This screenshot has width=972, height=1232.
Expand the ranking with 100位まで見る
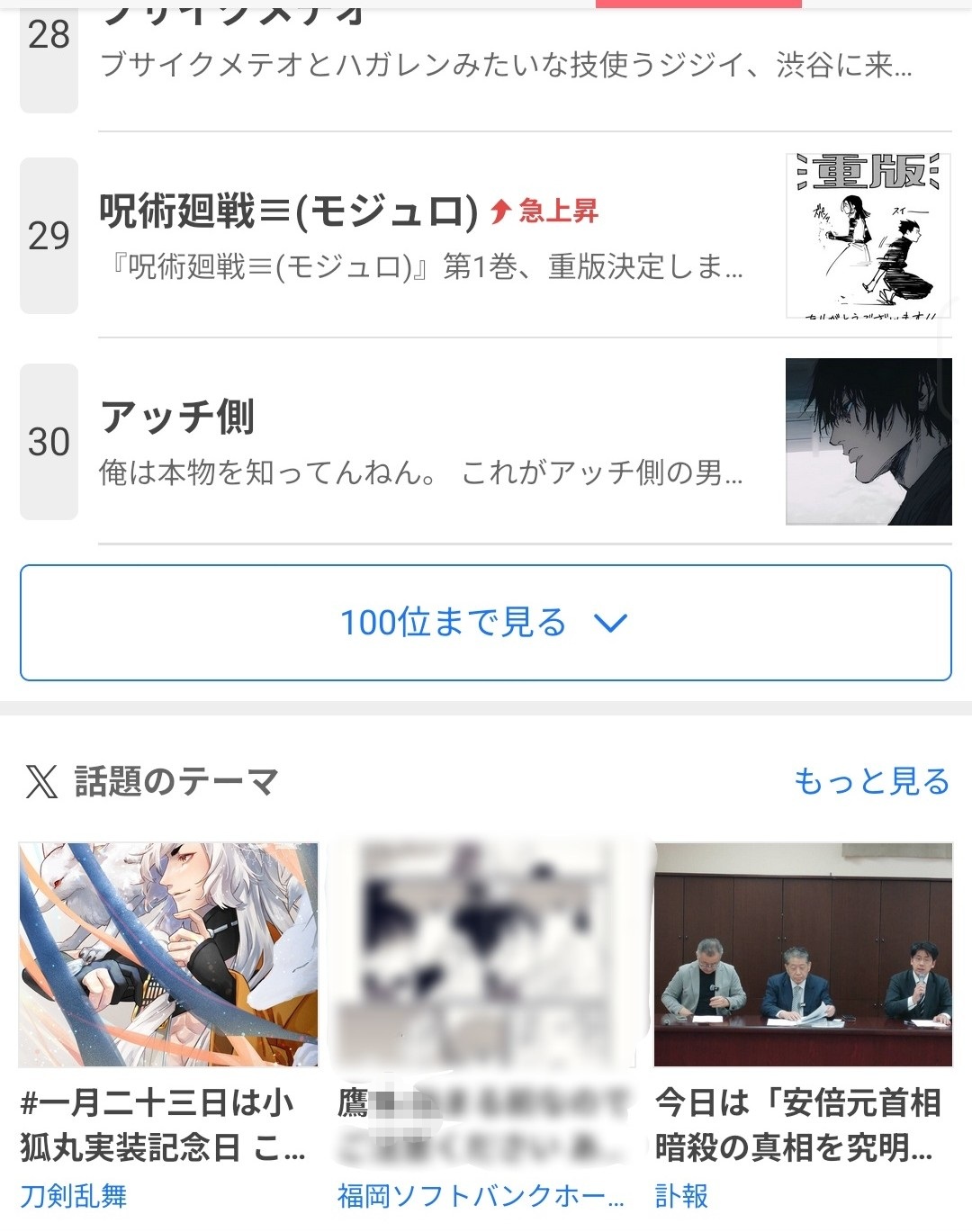[x=486, y=623]
